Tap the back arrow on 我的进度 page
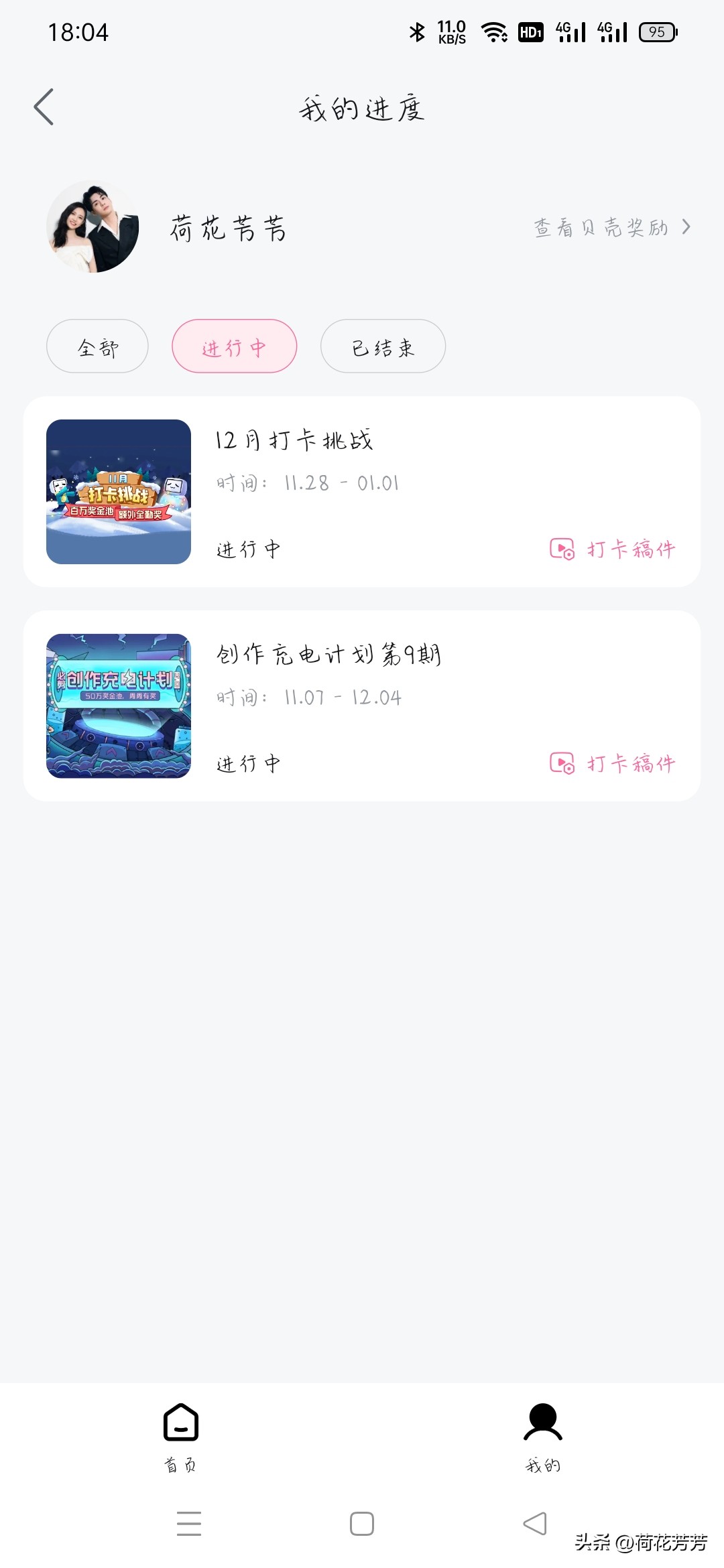Screen dimensions: 724x1568 pos(44,106)
